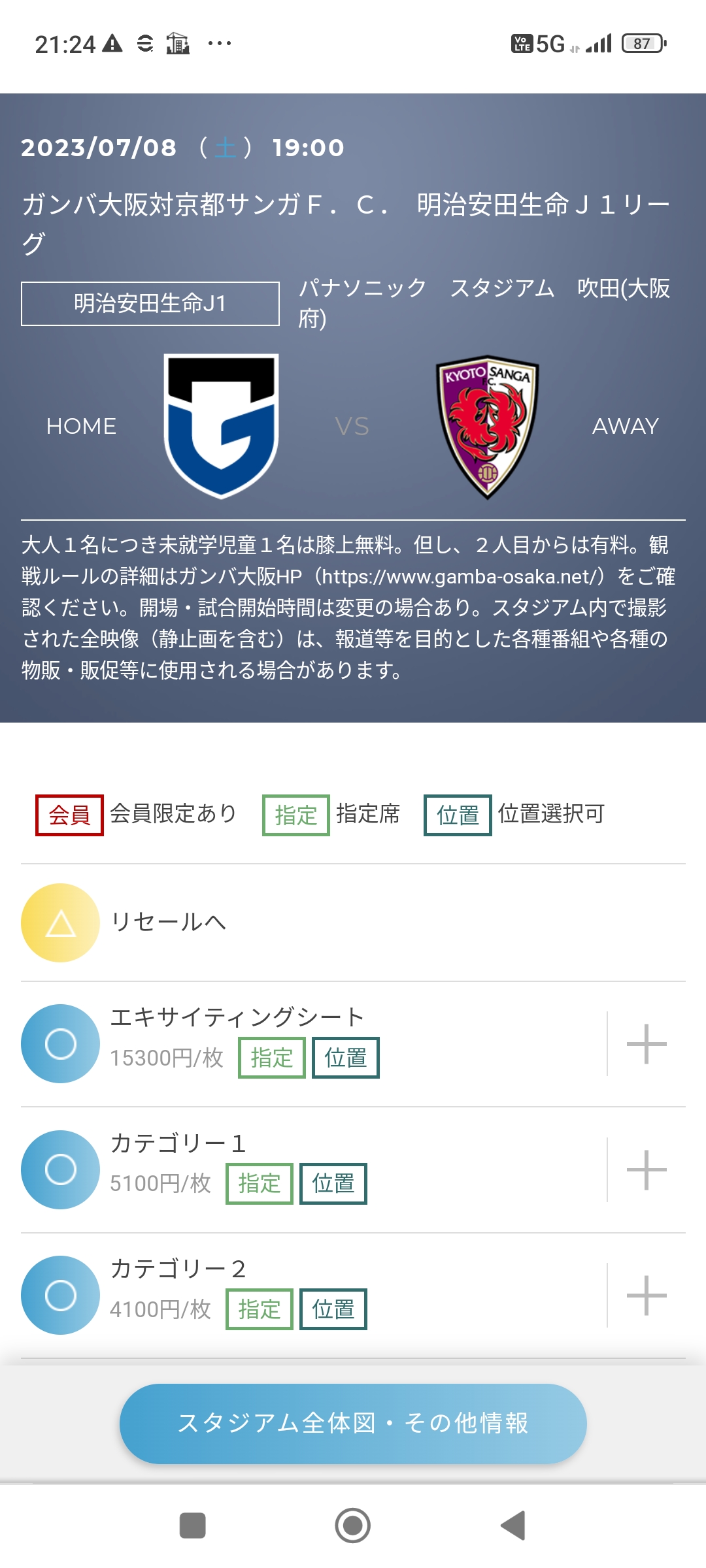Expand the カテゴリー2 plus icon
Viewport: 706px width, 1568px height.
coord(647,1295)
